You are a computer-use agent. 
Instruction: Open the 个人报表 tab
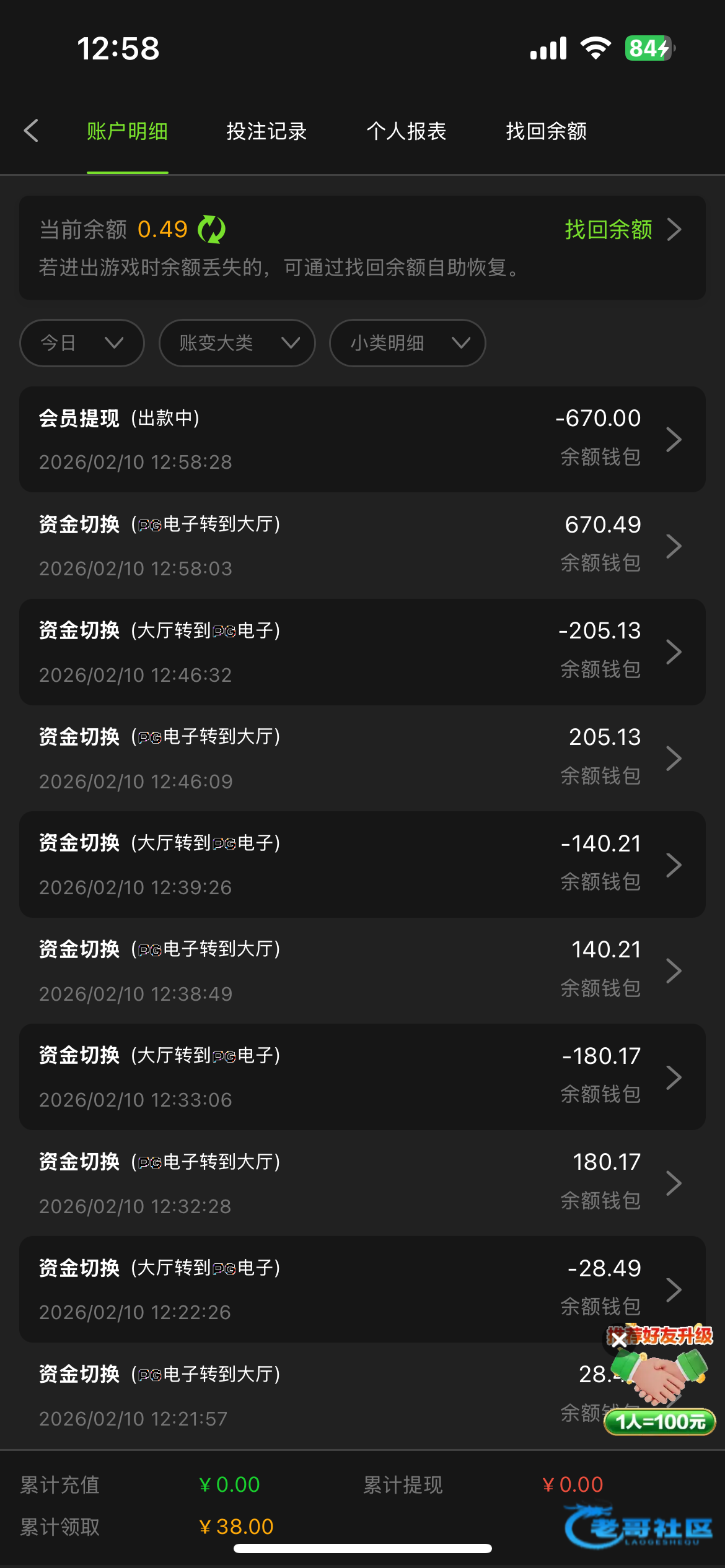coord(406,131)
